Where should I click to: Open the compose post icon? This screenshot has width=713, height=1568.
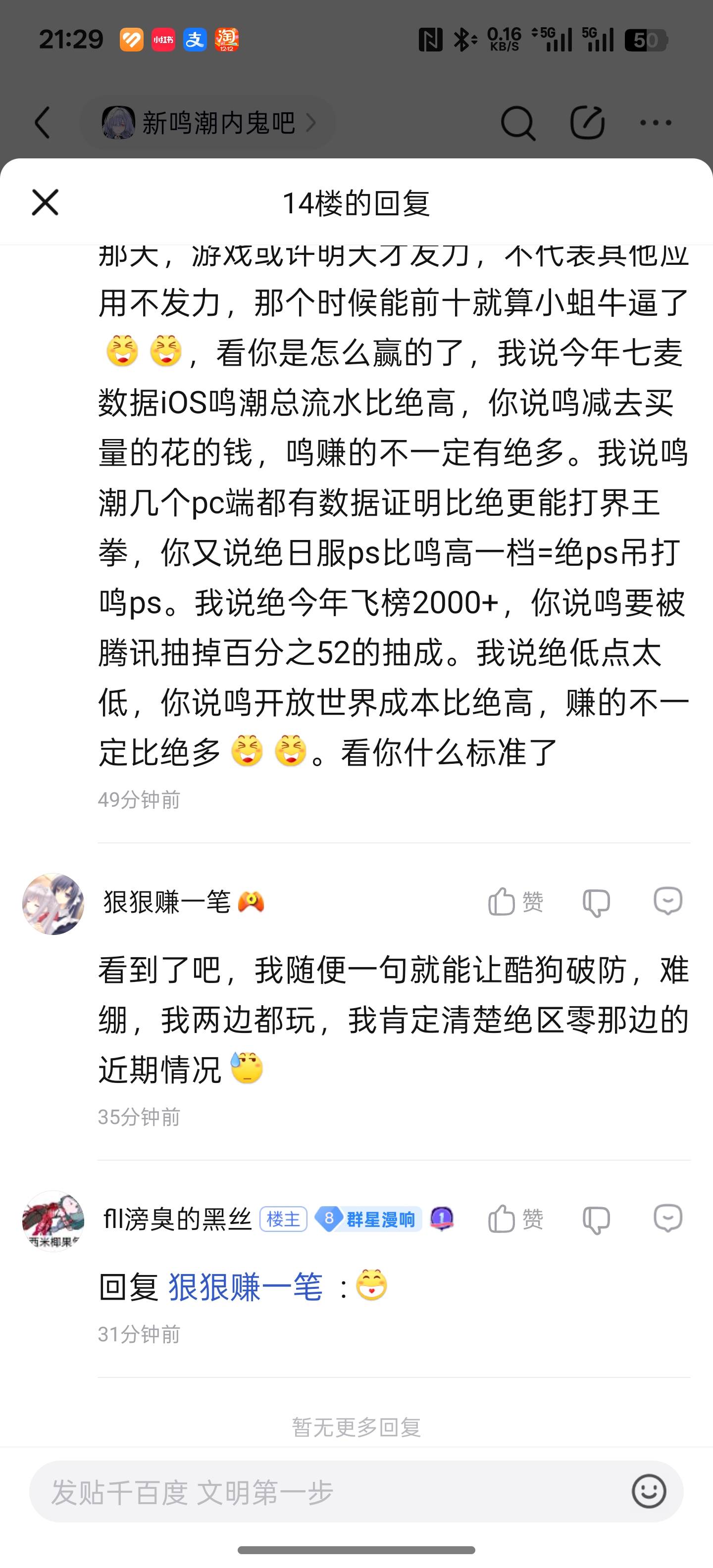click(587, 123)
